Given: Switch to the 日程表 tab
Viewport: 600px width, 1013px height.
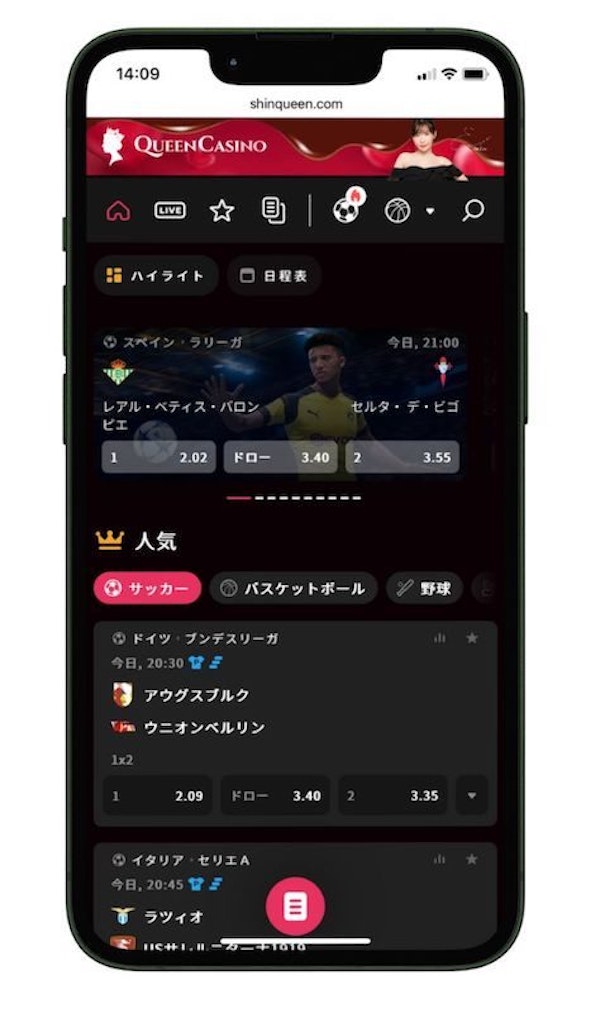Looking at the screenshot, I should click(x=274, y=276).
